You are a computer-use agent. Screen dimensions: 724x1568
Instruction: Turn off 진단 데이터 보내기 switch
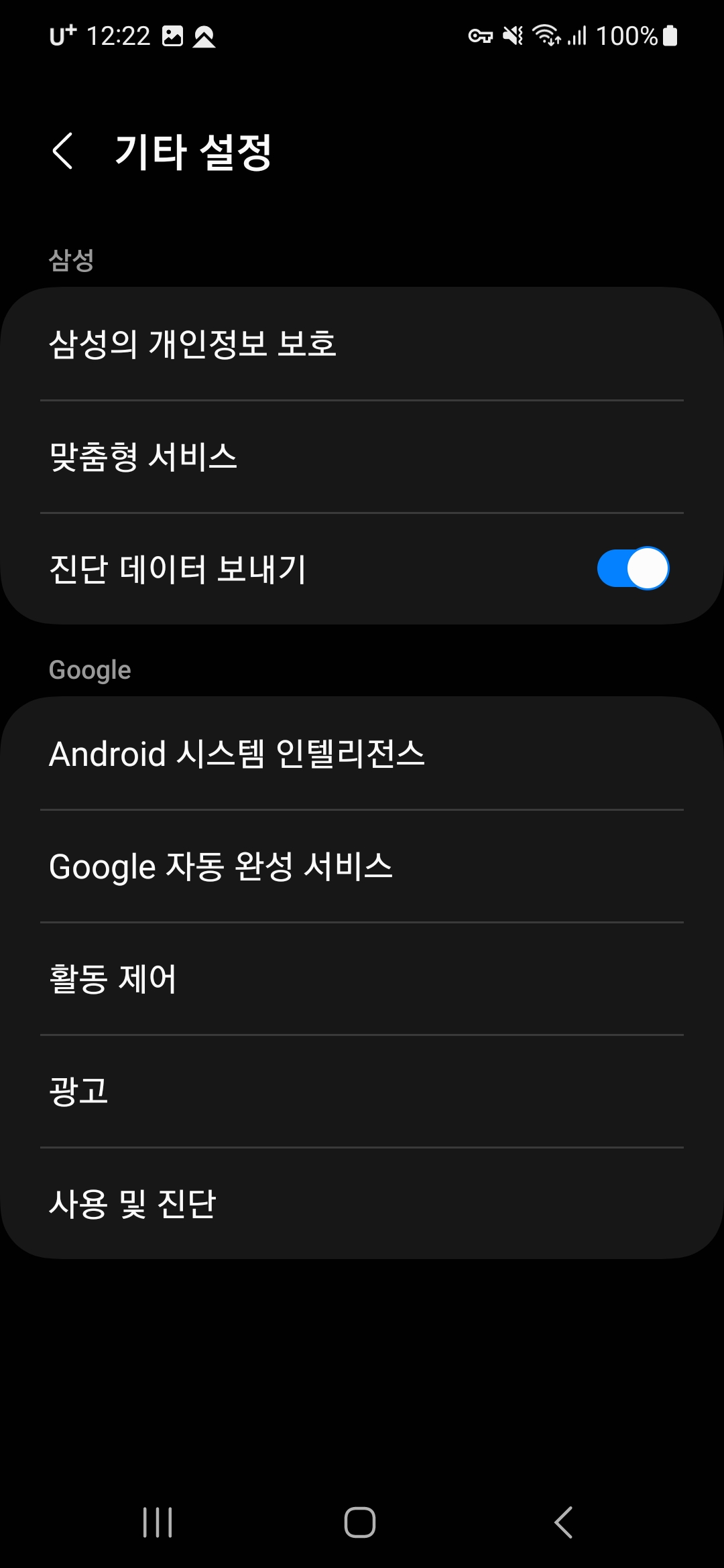click(x=632, y=569)
